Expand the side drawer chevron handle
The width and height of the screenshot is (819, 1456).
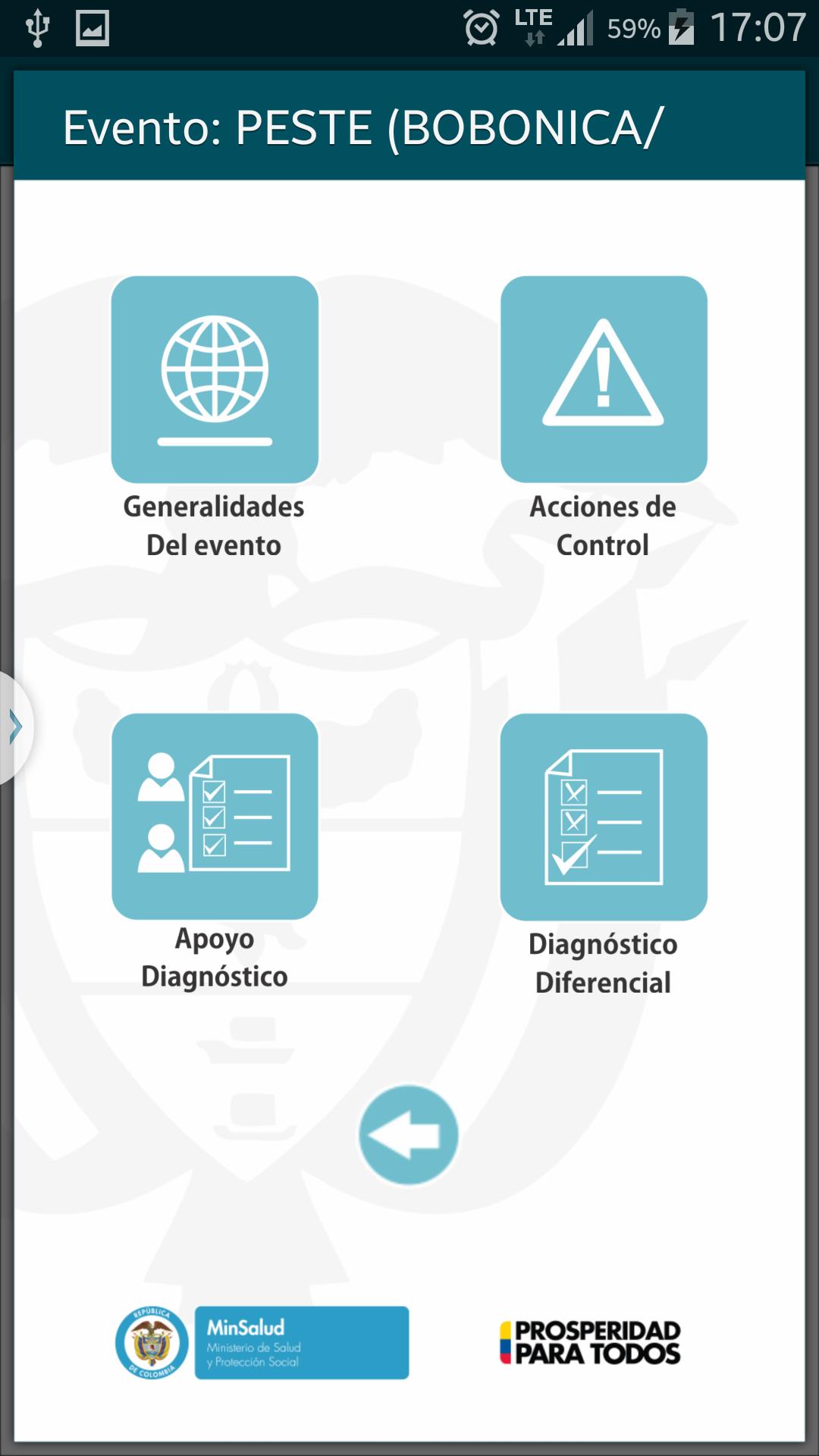(x=14, y=727)
